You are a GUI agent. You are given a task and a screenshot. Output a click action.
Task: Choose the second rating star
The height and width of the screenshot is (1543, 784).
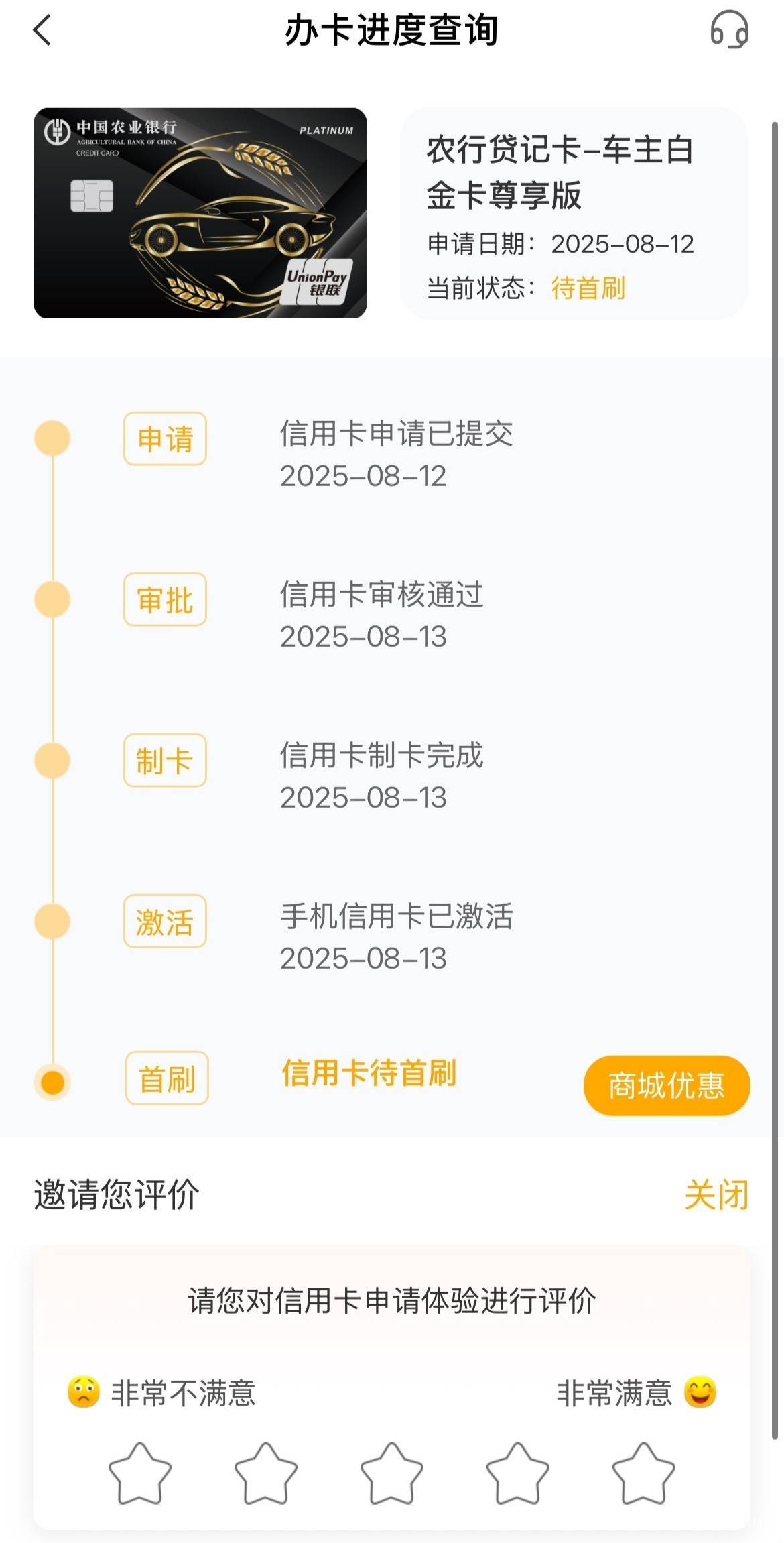(x=265, y=1473)
